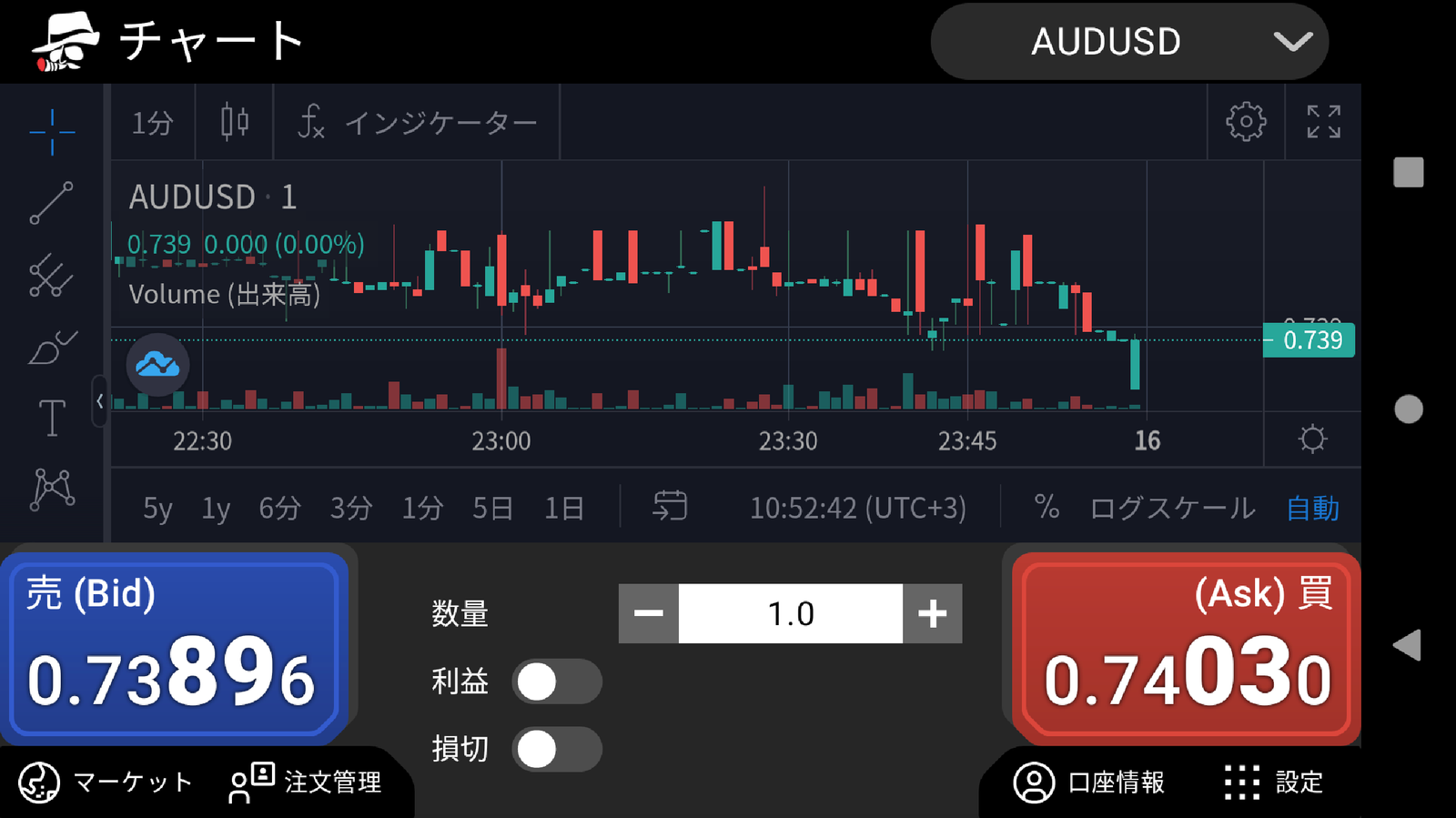Open chart settings gear

tap(1246, 122)
